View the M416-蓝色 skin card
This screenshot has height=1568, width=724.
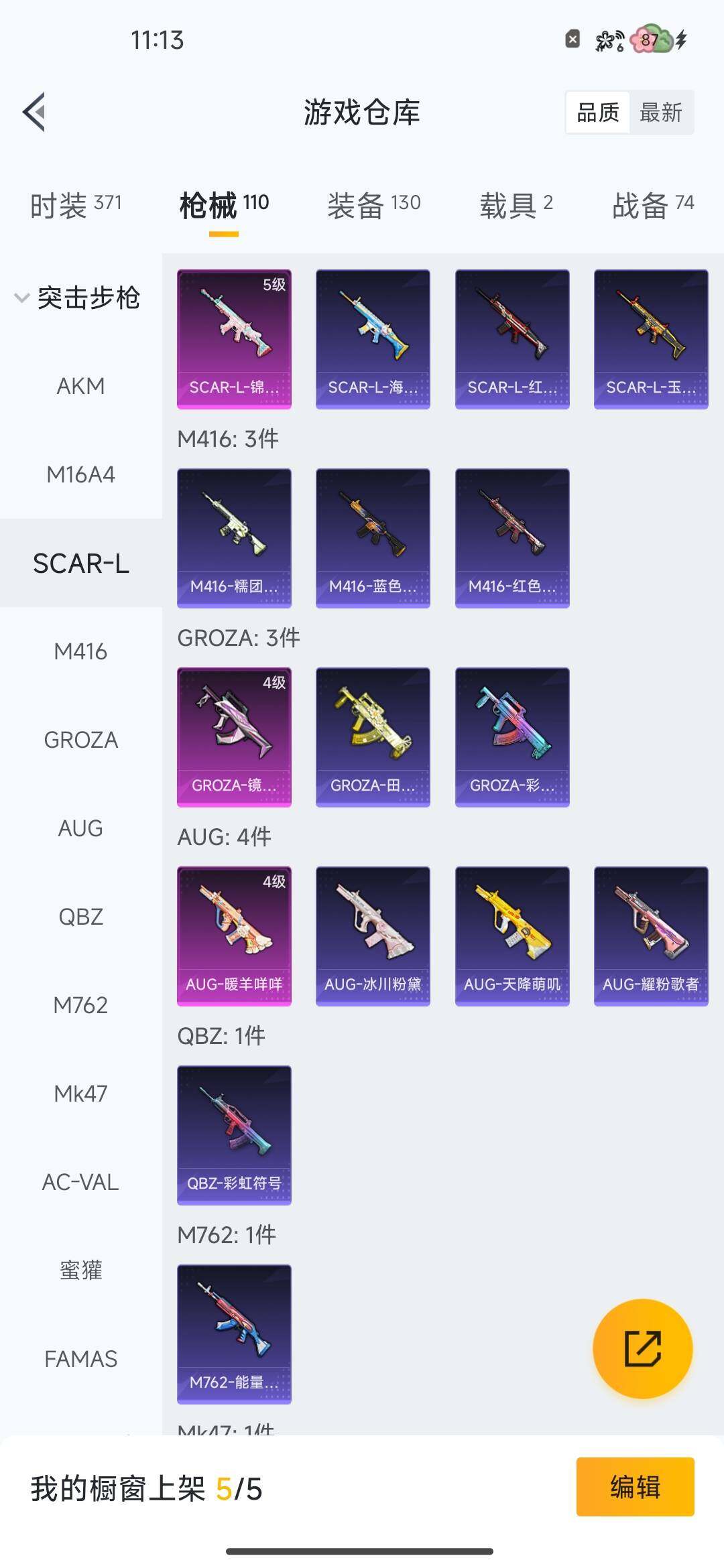point(373,538)
